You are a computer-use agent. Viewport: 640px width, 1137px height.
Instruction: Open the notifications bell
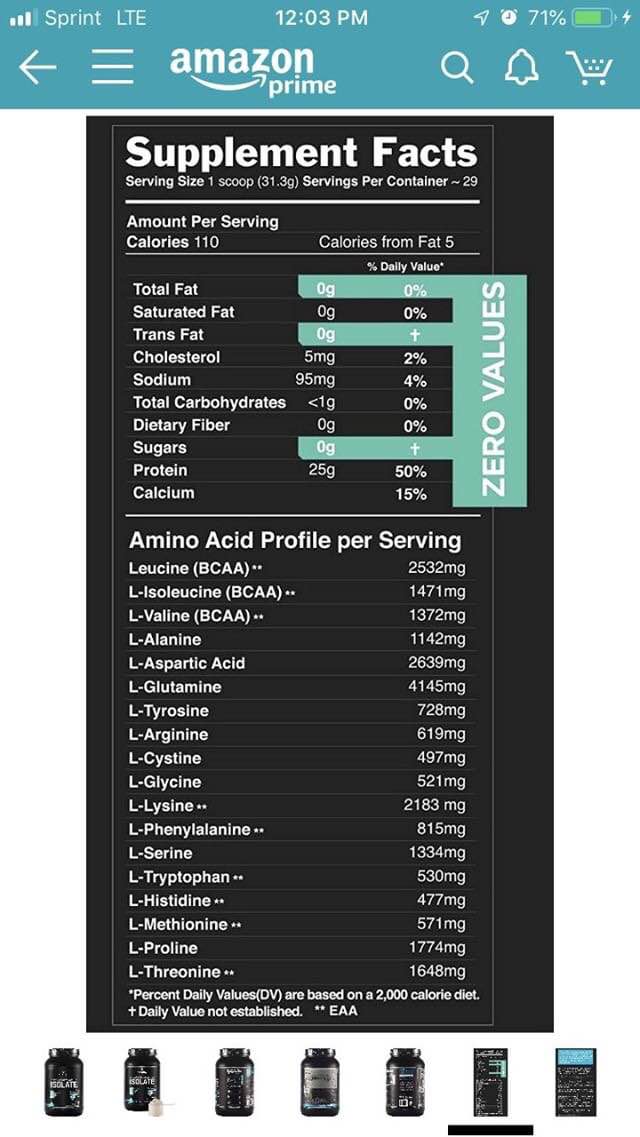click(x=521, y=68)
